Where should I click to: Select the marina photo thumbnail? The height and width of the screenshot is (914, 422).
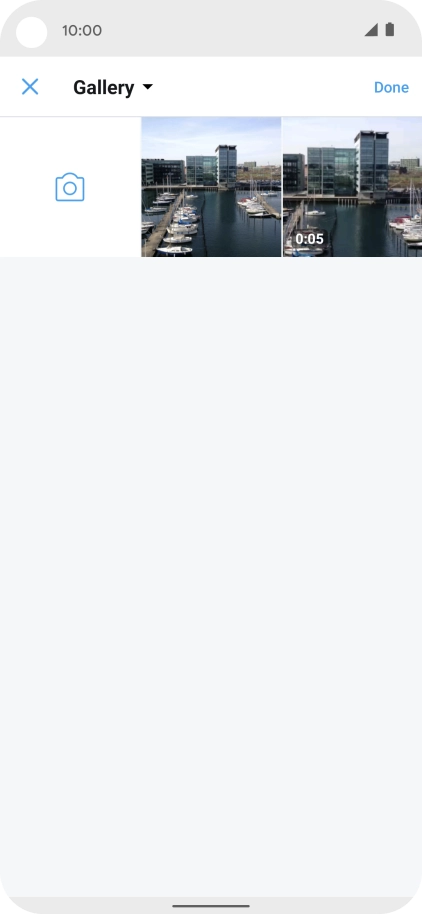click(x=211, y=187)
